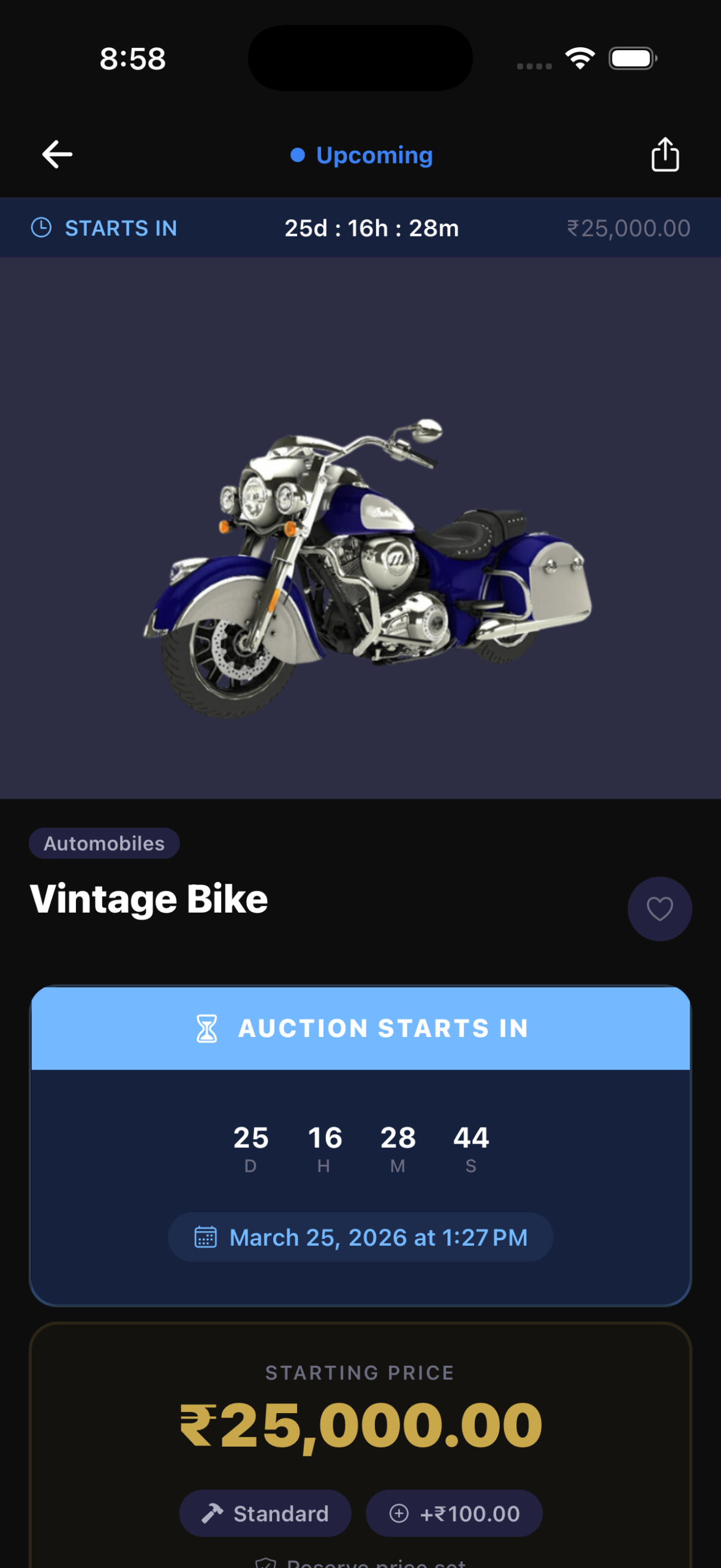Click the +₹100.00 bid increment badge
Screen dimensions: 721x1568
tap(453, 1513)
